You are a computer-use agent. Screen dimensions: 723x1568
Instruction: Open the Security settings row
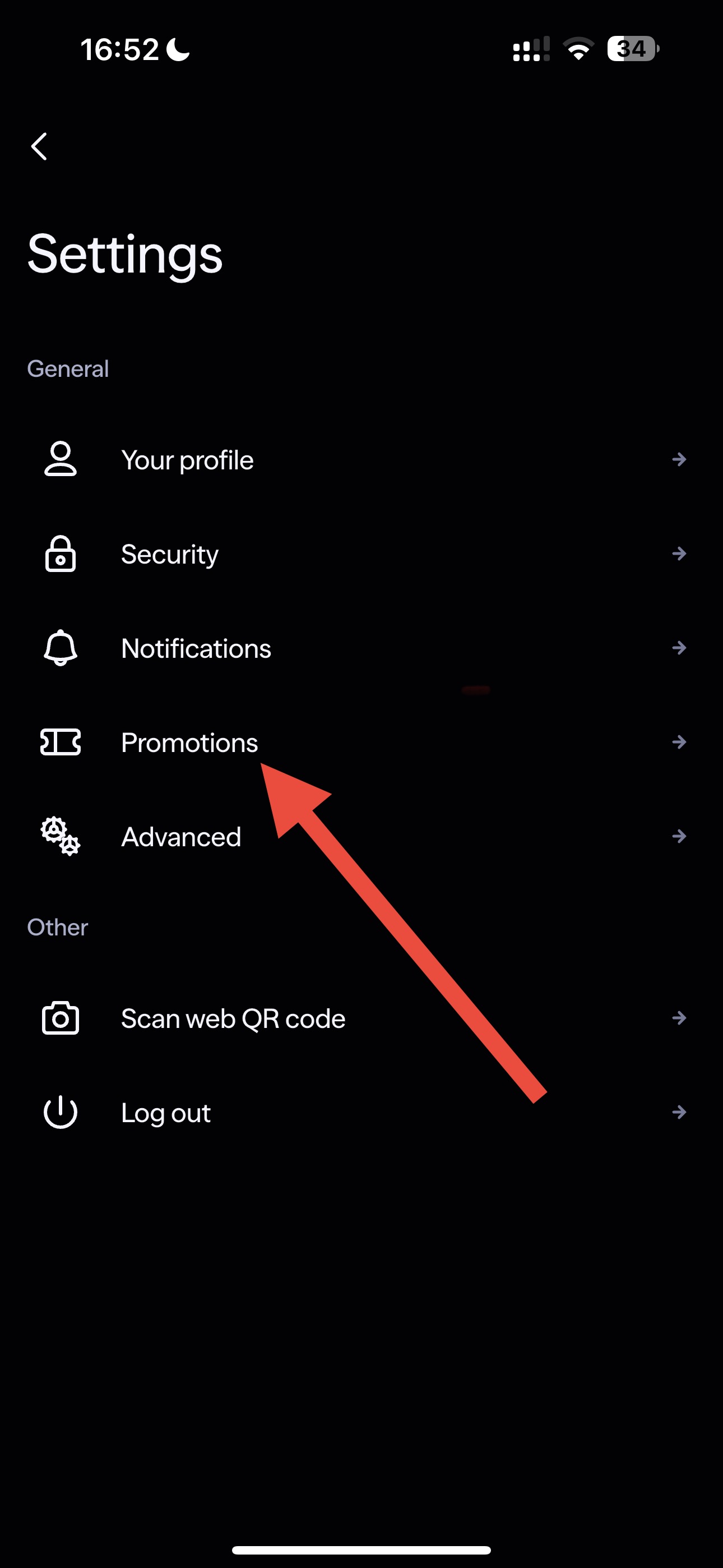[361, 554]
